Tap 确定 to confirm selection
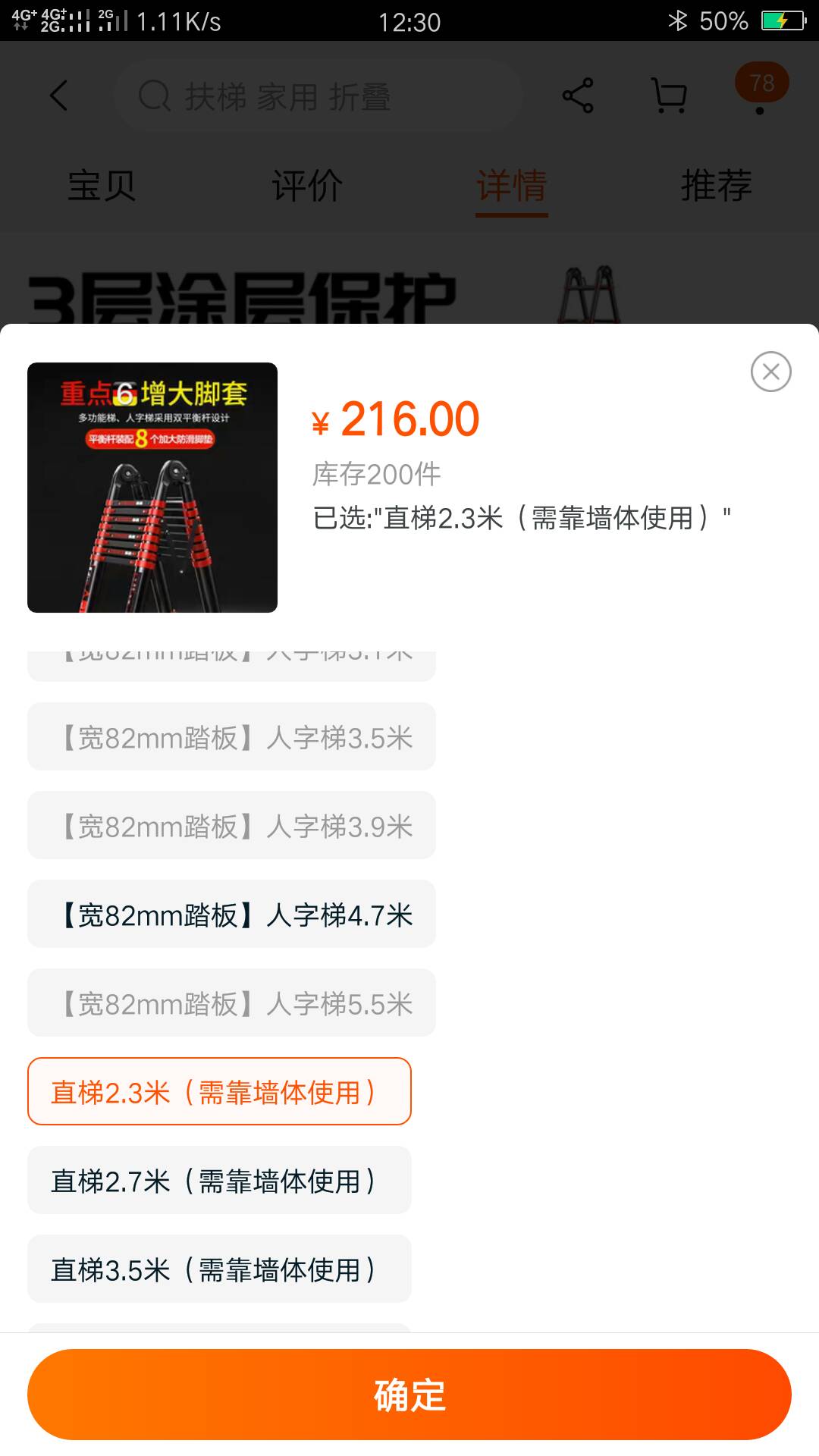819x1456 pixels. pos(409,1394)
